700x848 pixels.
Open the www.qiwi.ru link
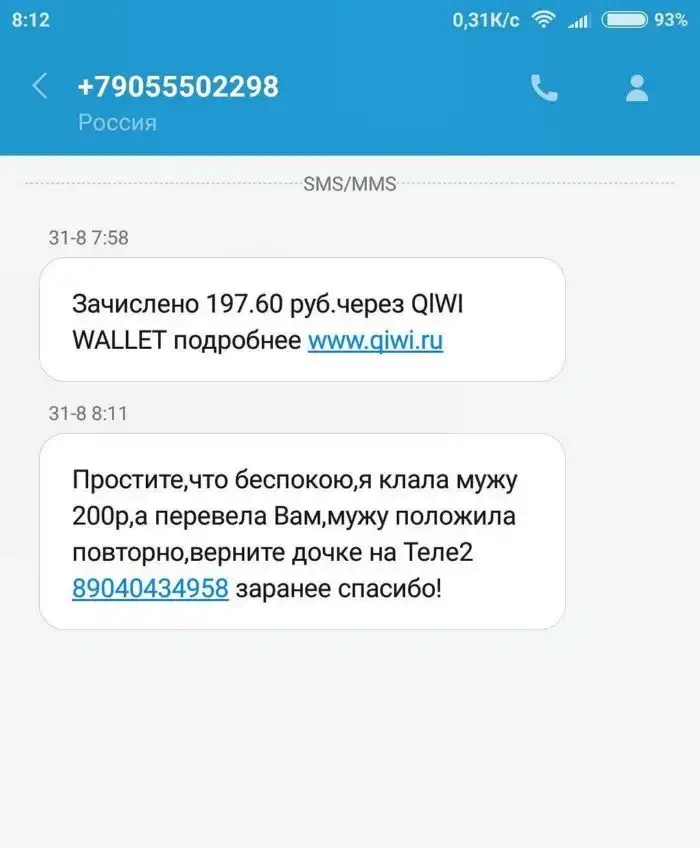tap(375, 341)
